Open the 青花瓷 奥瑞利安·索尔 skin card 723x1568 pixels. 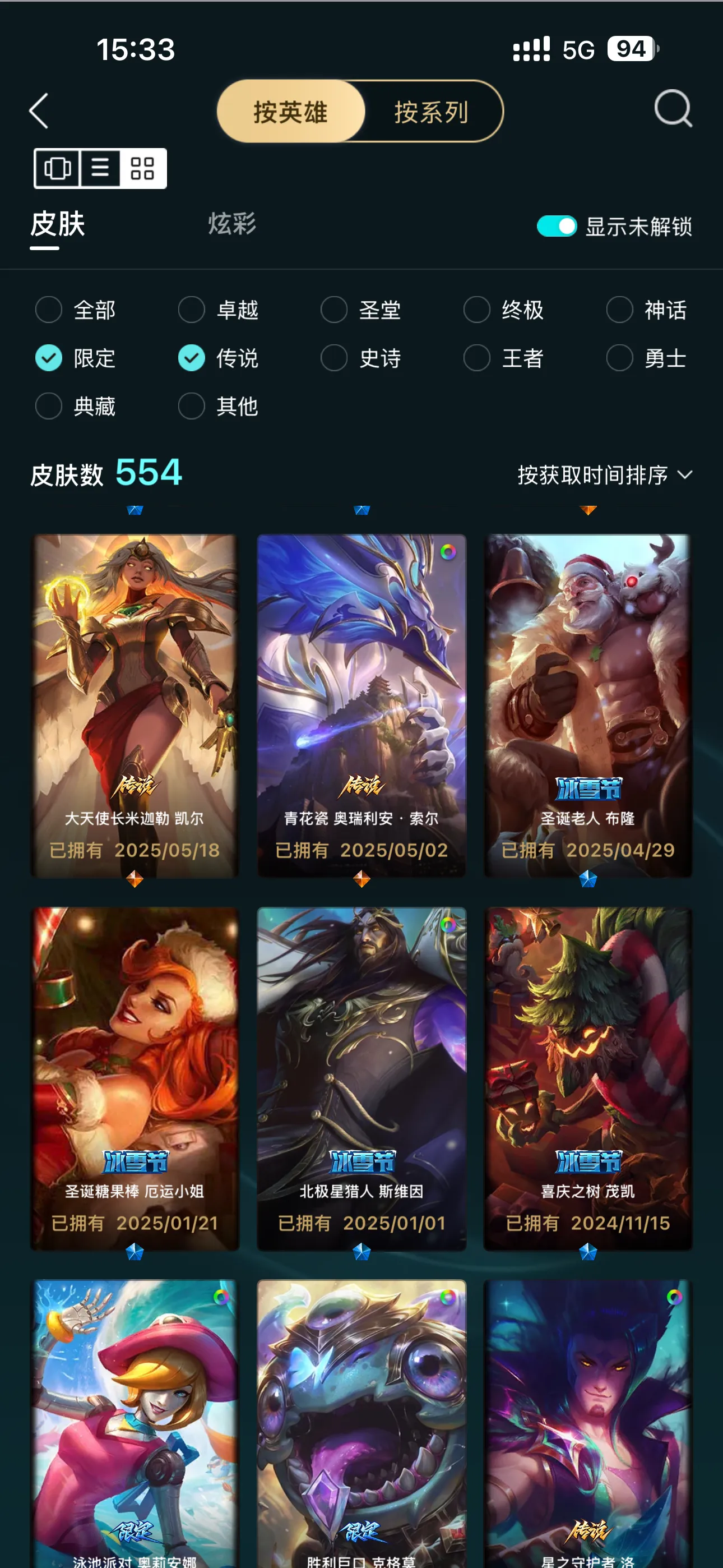pos(361,705)
